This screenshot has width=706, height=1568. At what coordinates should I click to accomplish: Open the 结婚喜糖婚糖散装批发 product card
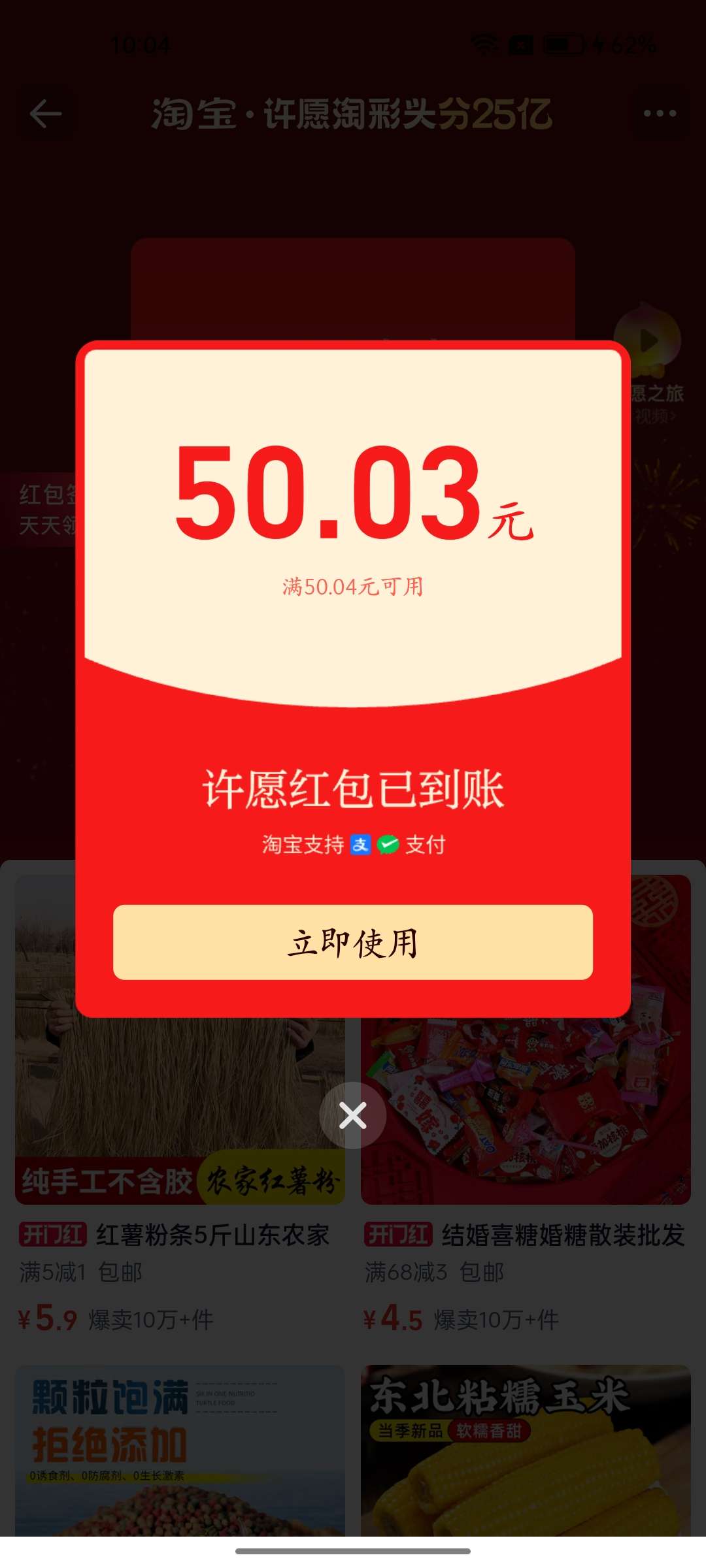point(526,1235)
